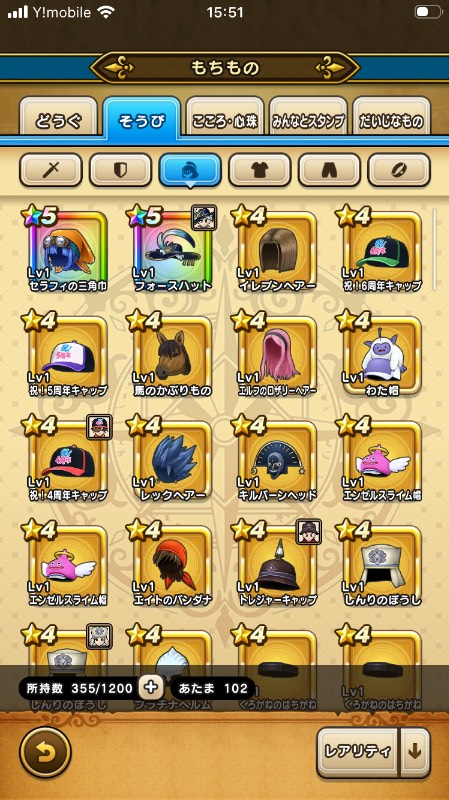Switch to the みんなとスタンプ tab
Viewport: 449px width, 800px height.
308,119
